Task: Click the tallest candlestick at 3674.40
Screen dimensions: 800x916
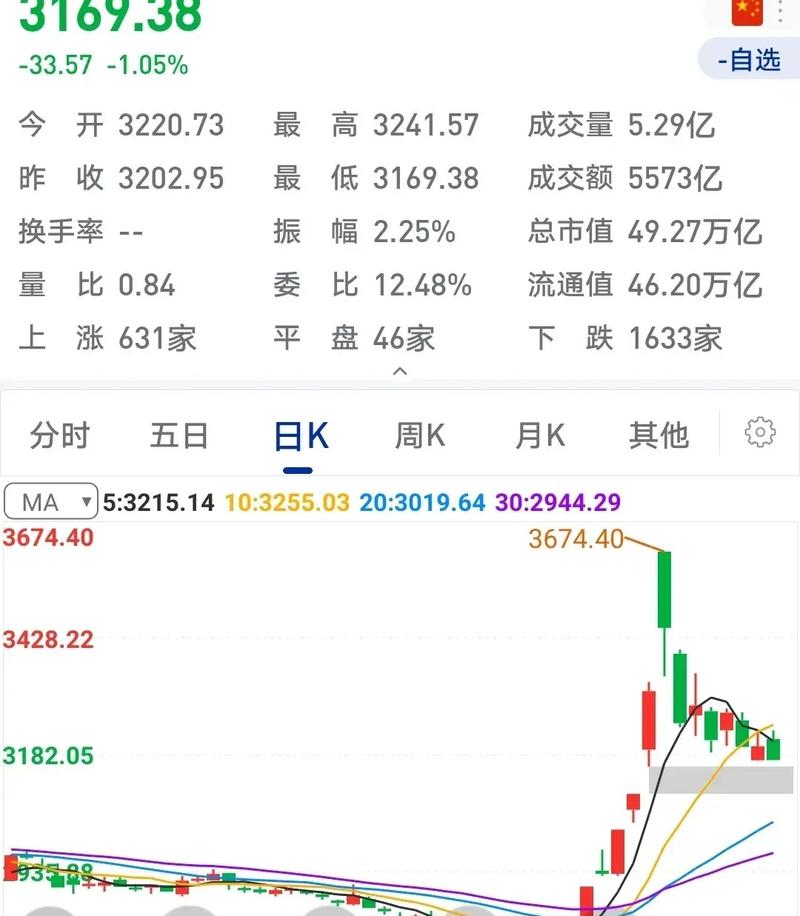Action: (664, 590)
